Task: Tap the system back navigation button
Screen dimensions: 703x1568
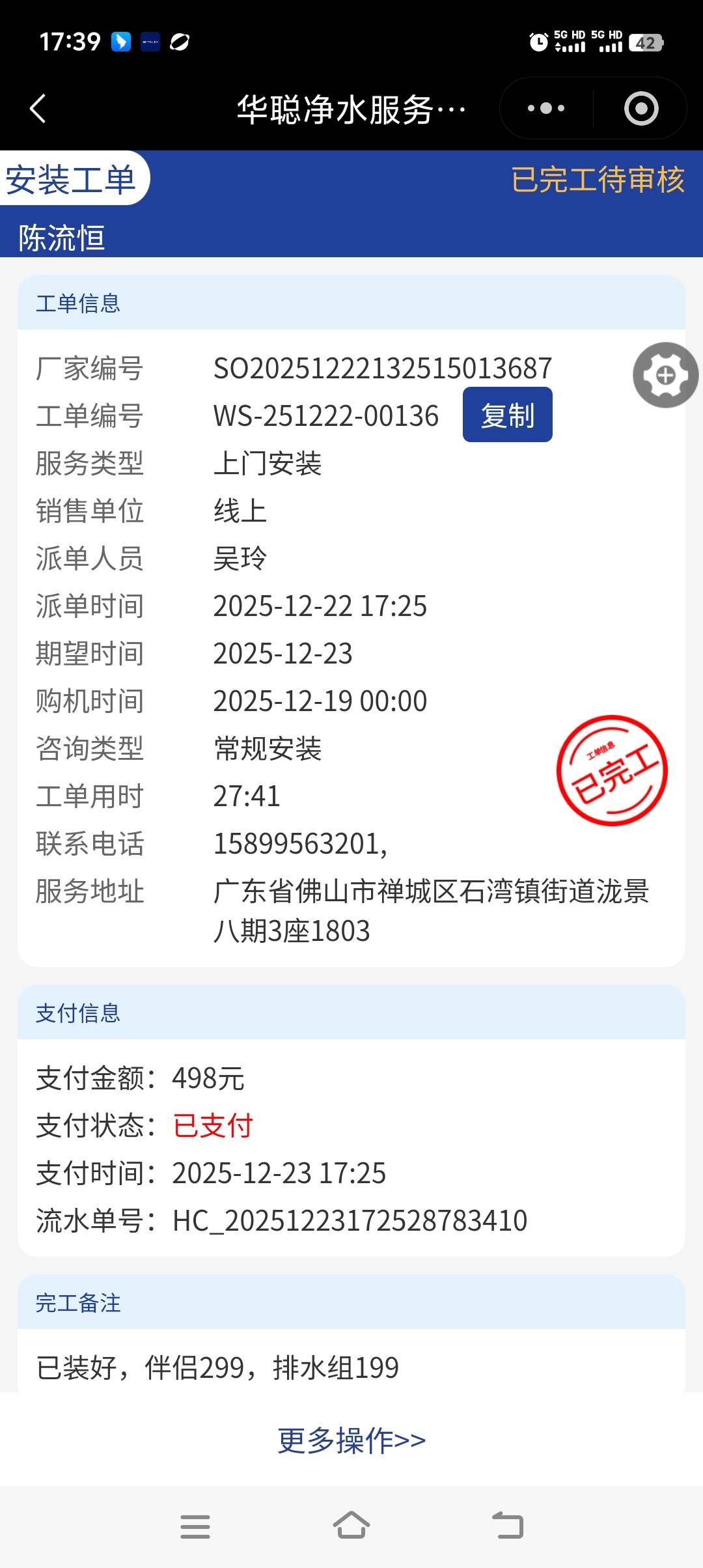Action: coord(508,1526)
